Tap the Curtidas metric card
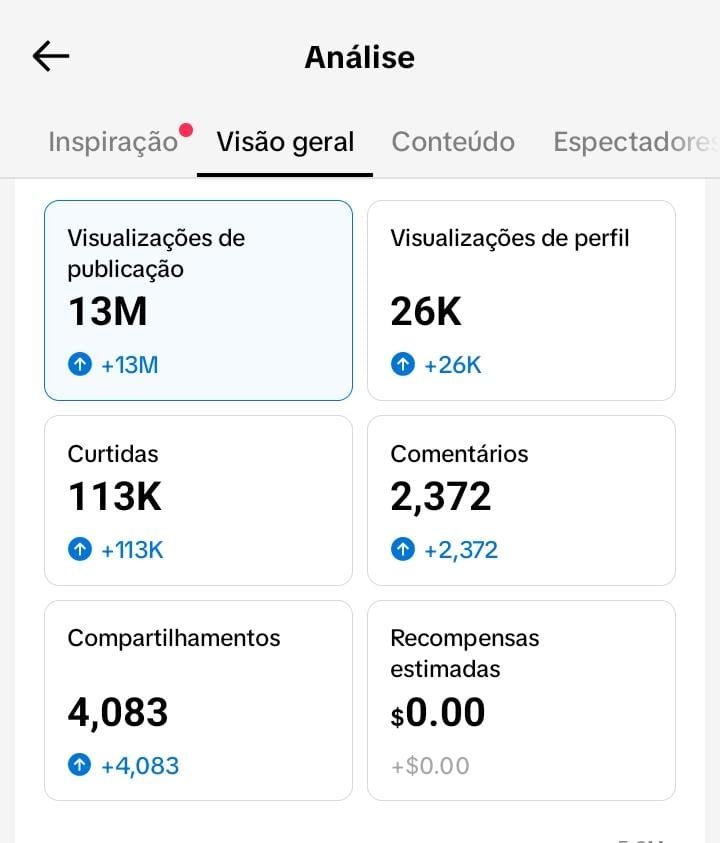 point(198,500)
